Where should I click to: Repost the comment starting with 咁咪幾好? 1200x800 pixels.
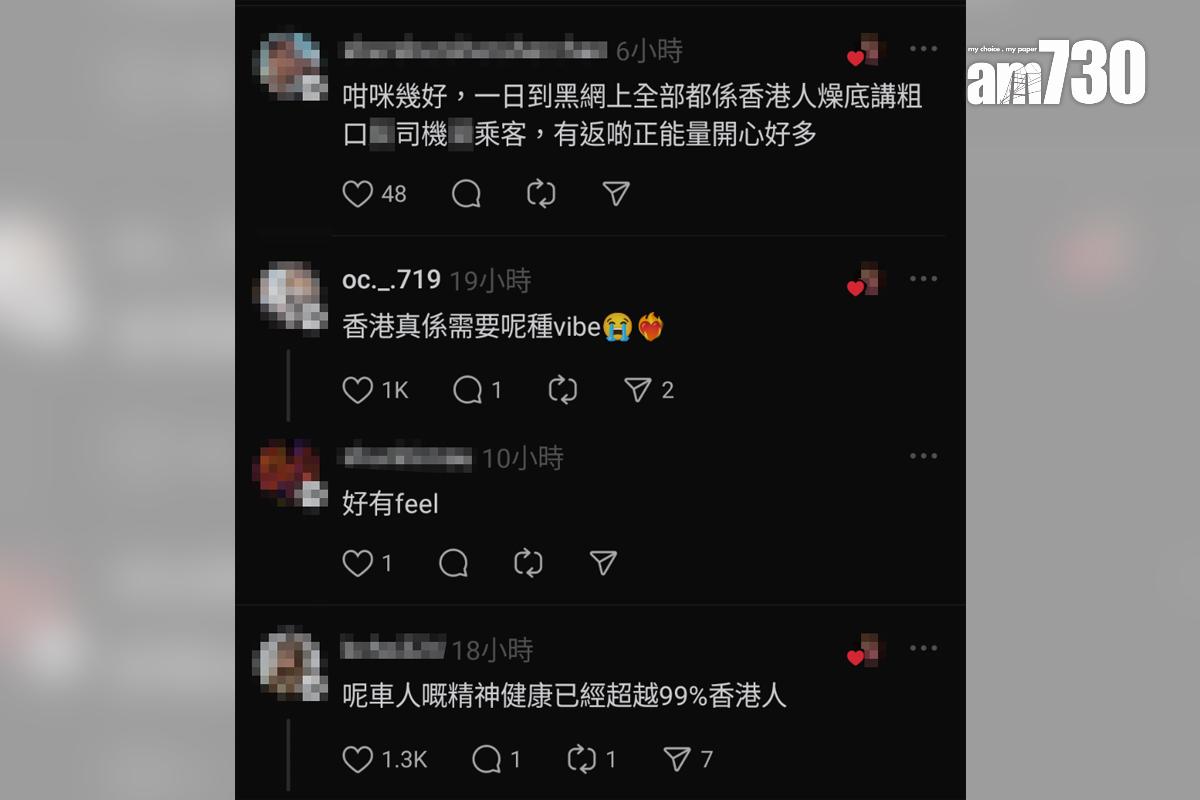pyautogui.click(x=541, y=194)
